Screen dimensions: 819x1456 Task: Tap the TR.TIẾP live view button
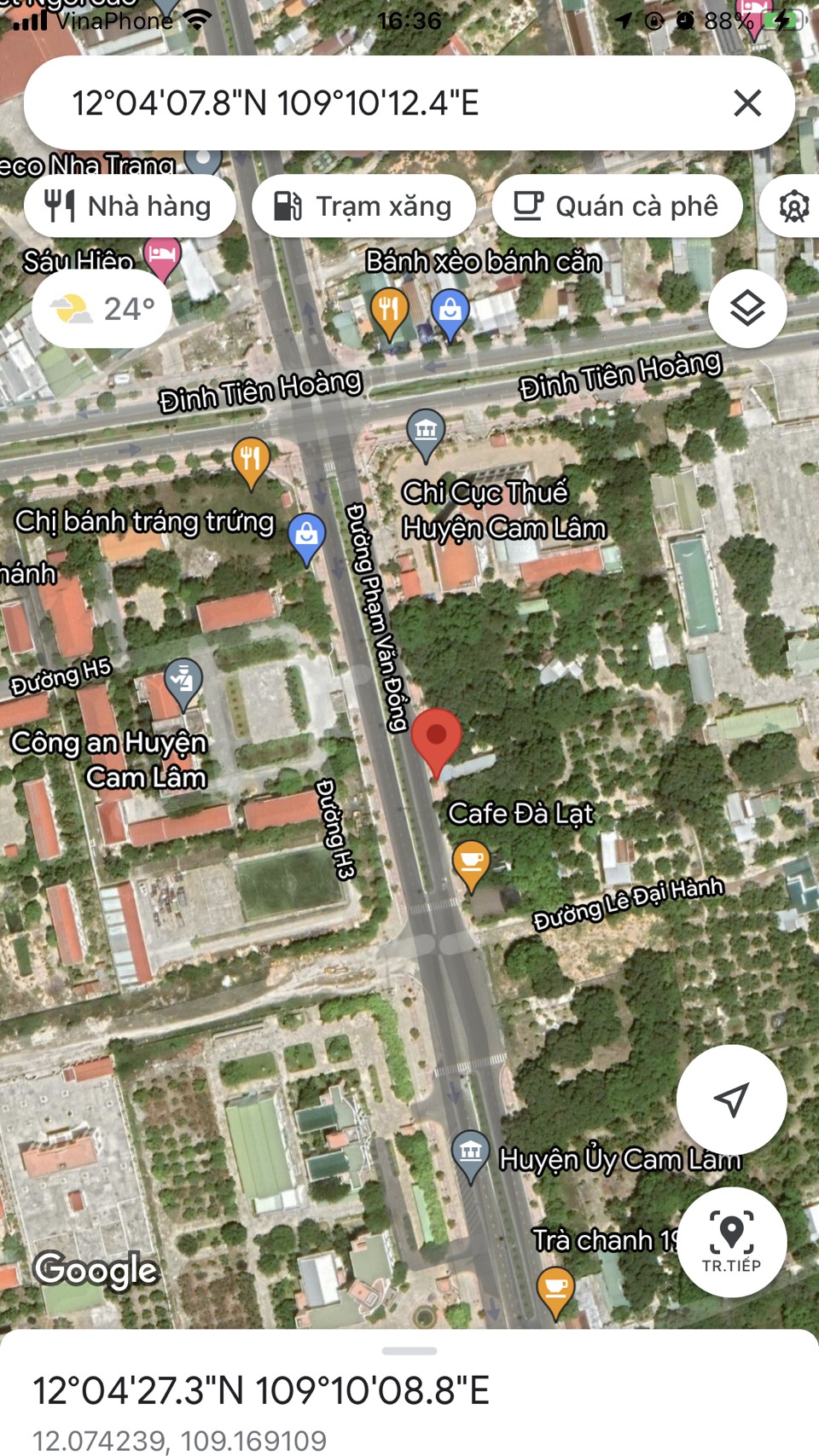point(731,1243)
